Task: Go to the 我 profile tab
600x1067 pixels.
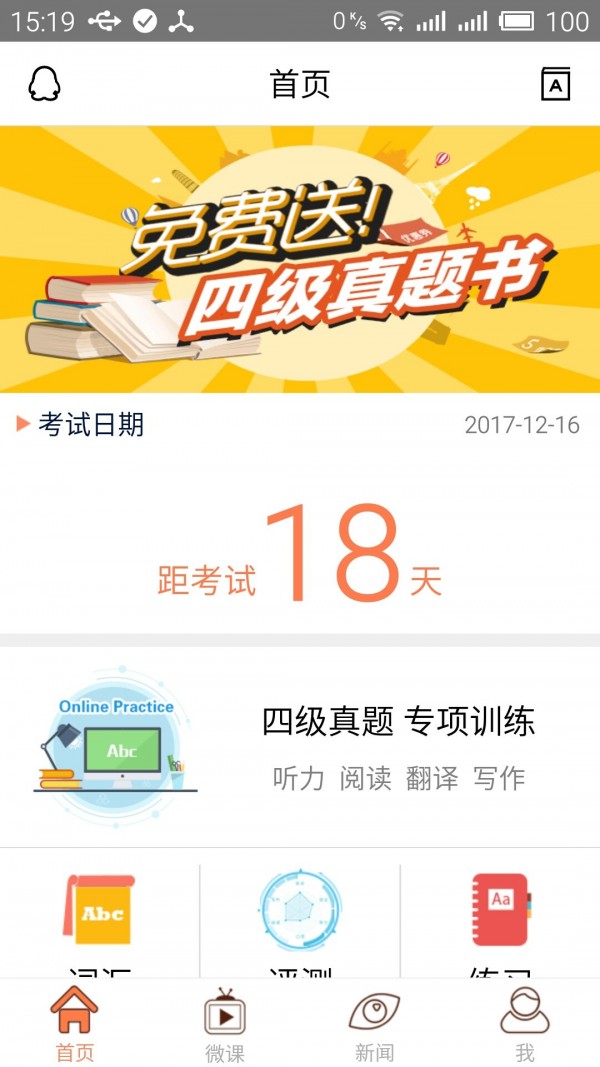Action: click(x=525, y=1024)
